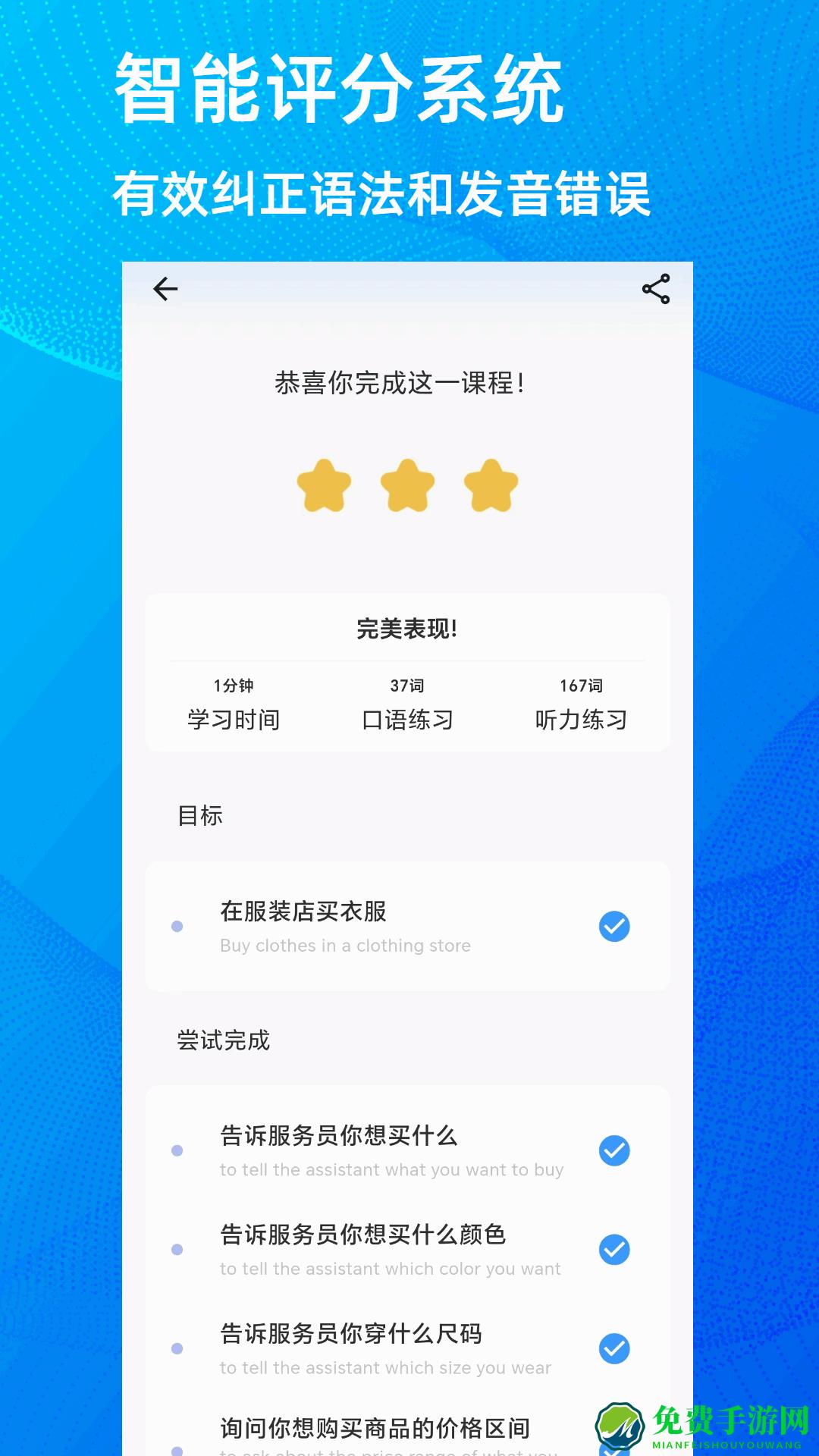The height and width of the screenshot is (1456, 819).
Task: Expand the 目标 goals section
Action: pos(200,815)
